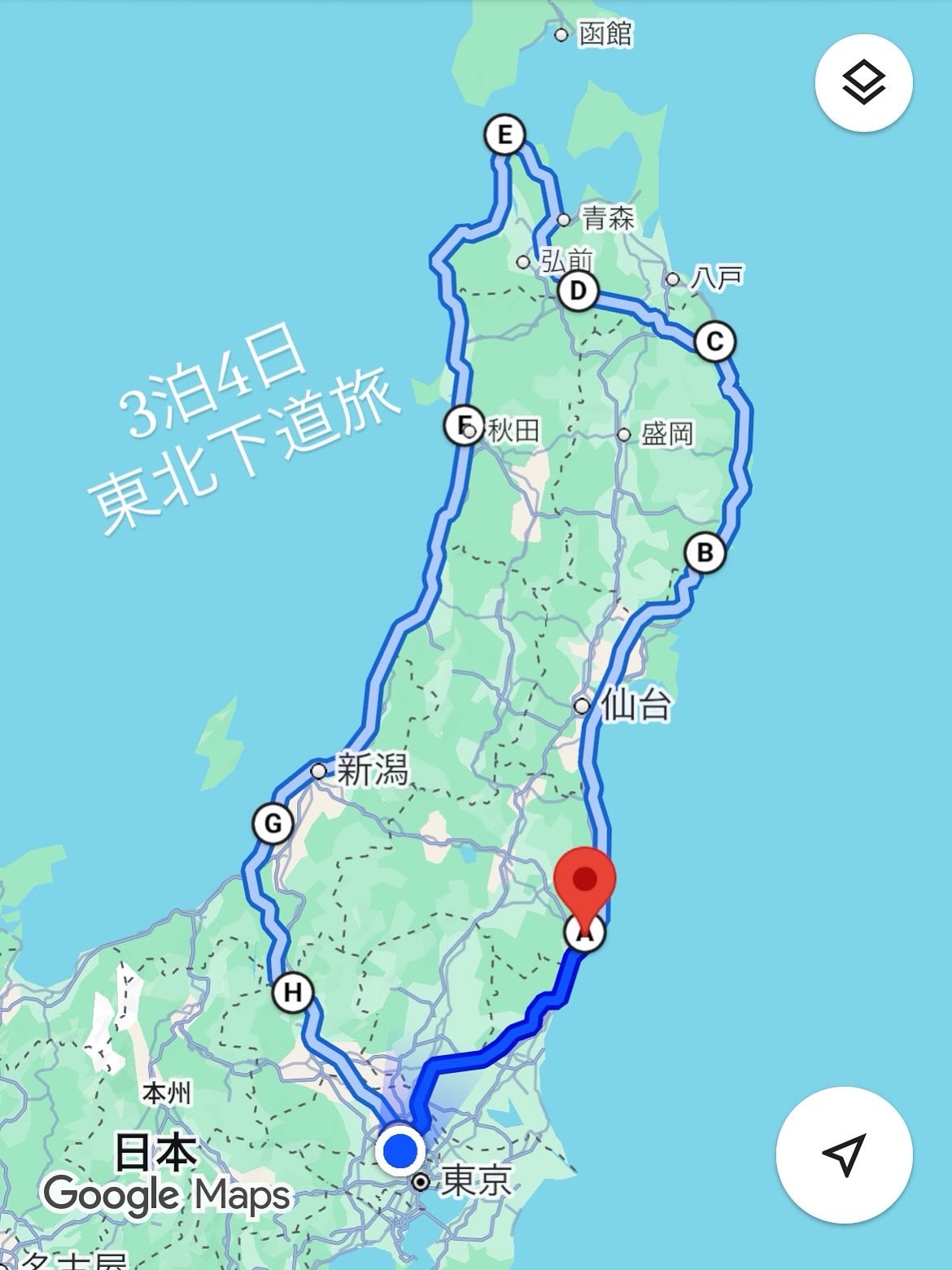
Task: Select waypoint marker C near Hachinohe
Action: pos(715,341)
